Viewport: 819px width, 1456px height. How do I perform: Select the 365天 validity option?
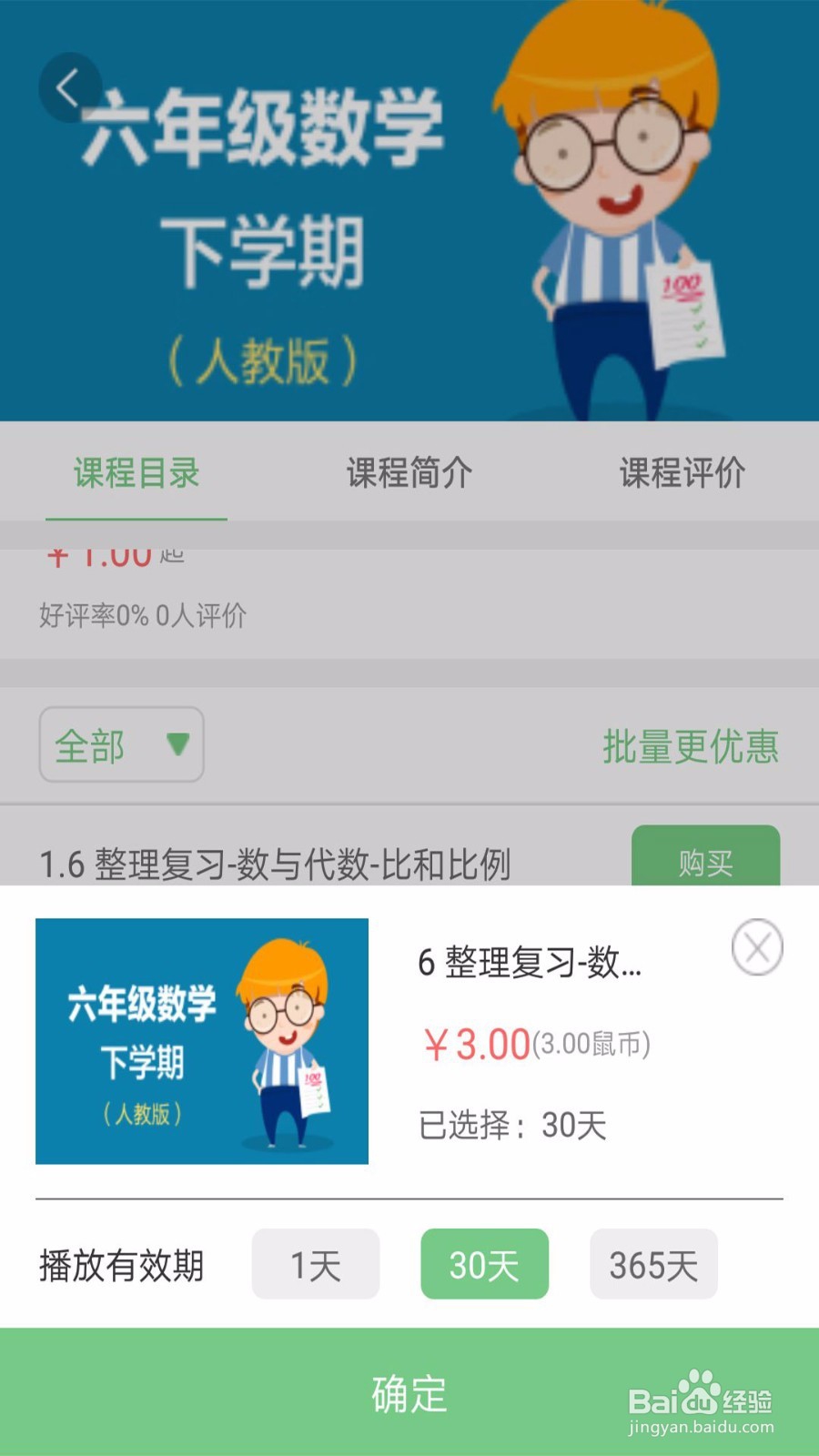(x=652, y=1264)
